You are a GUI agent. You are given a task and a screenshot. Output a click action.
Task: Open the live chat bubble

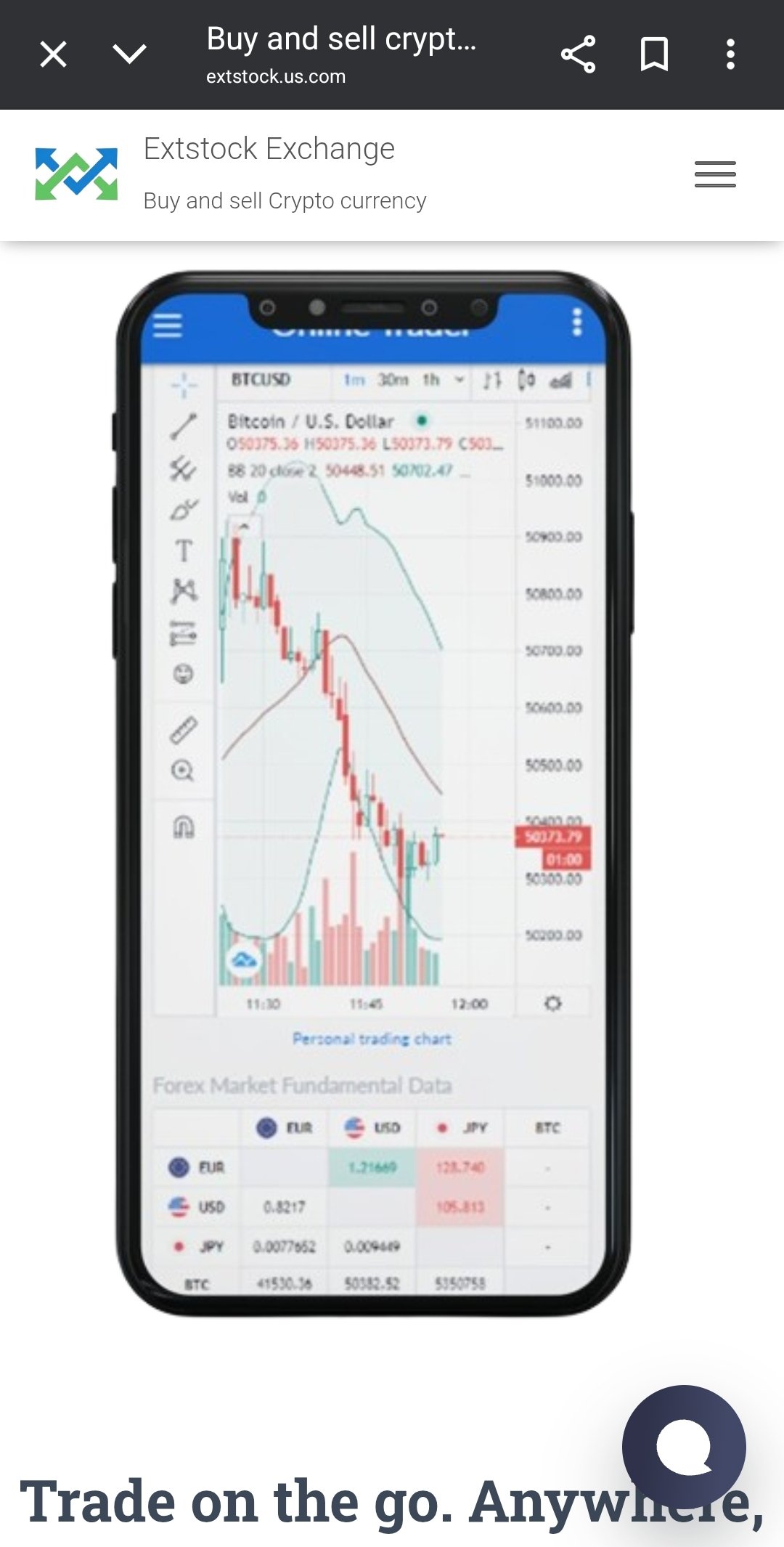coord(684,1446)
